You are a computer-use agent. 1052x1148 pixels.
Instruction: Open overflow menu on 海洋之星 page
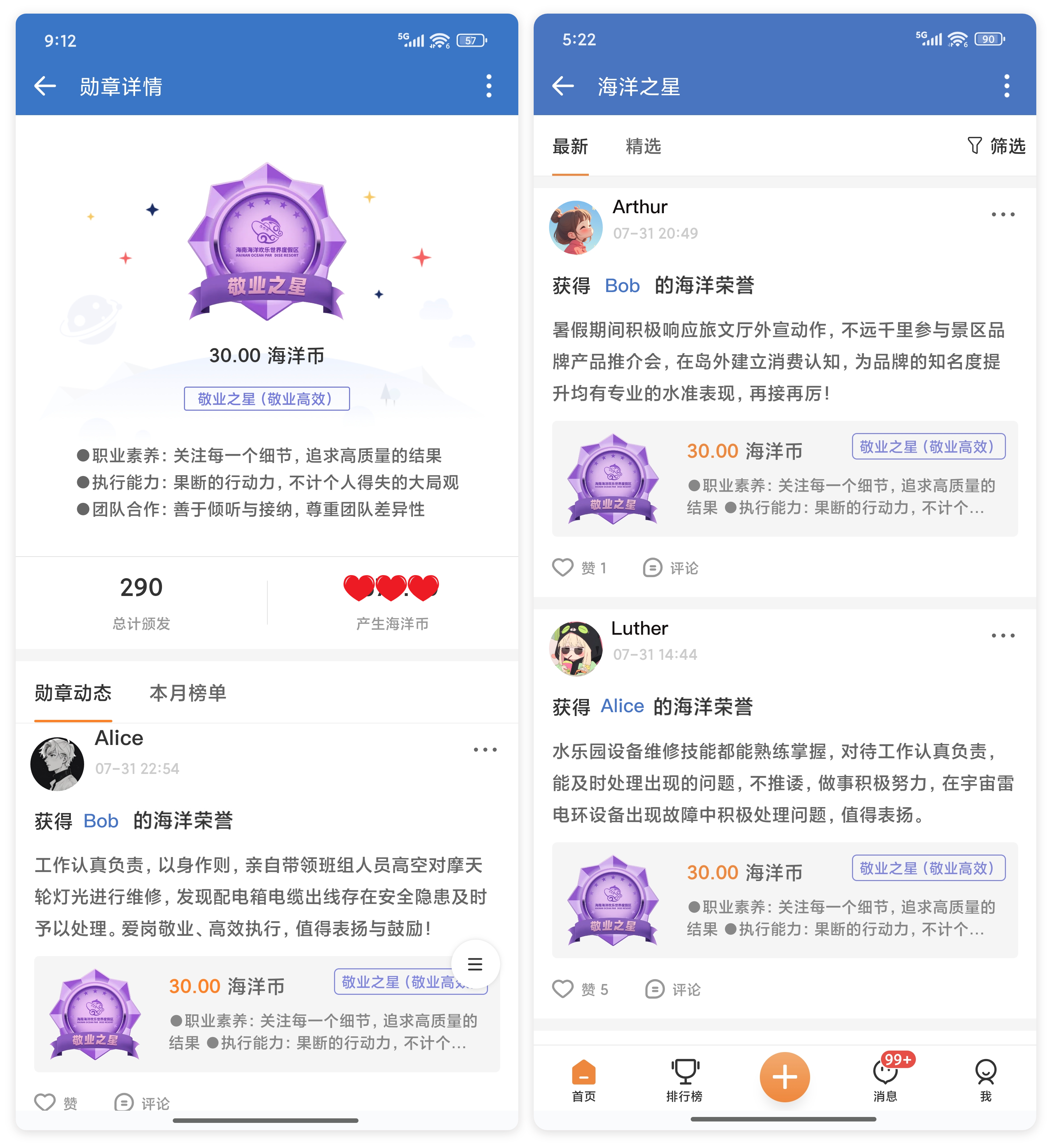point(1006,87)
